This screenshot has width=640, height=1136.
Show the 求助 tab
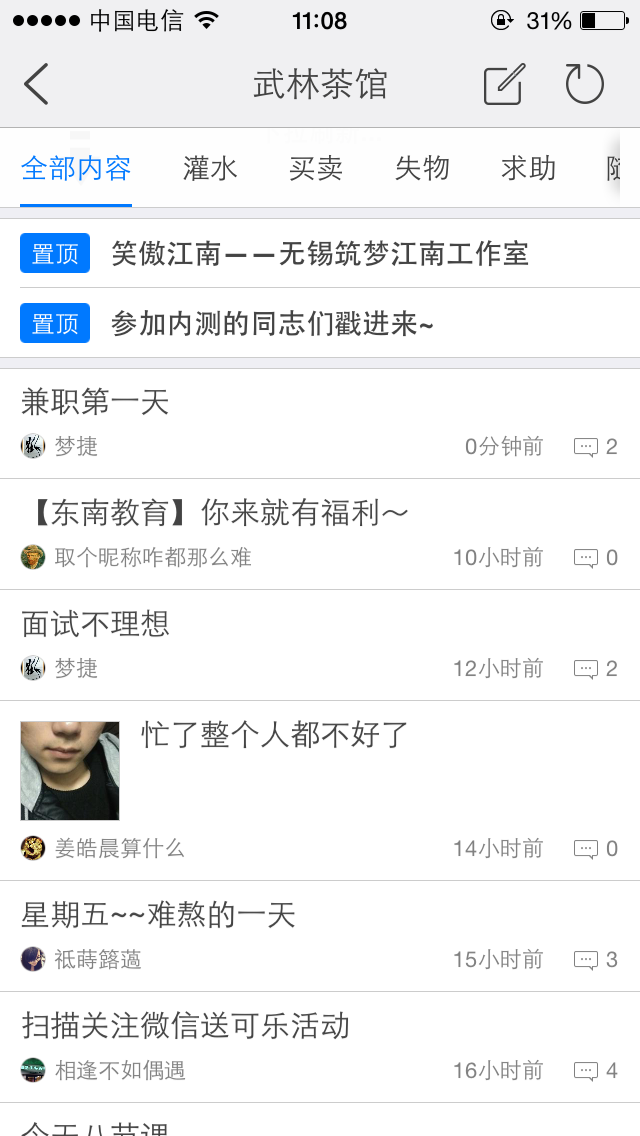528,168
